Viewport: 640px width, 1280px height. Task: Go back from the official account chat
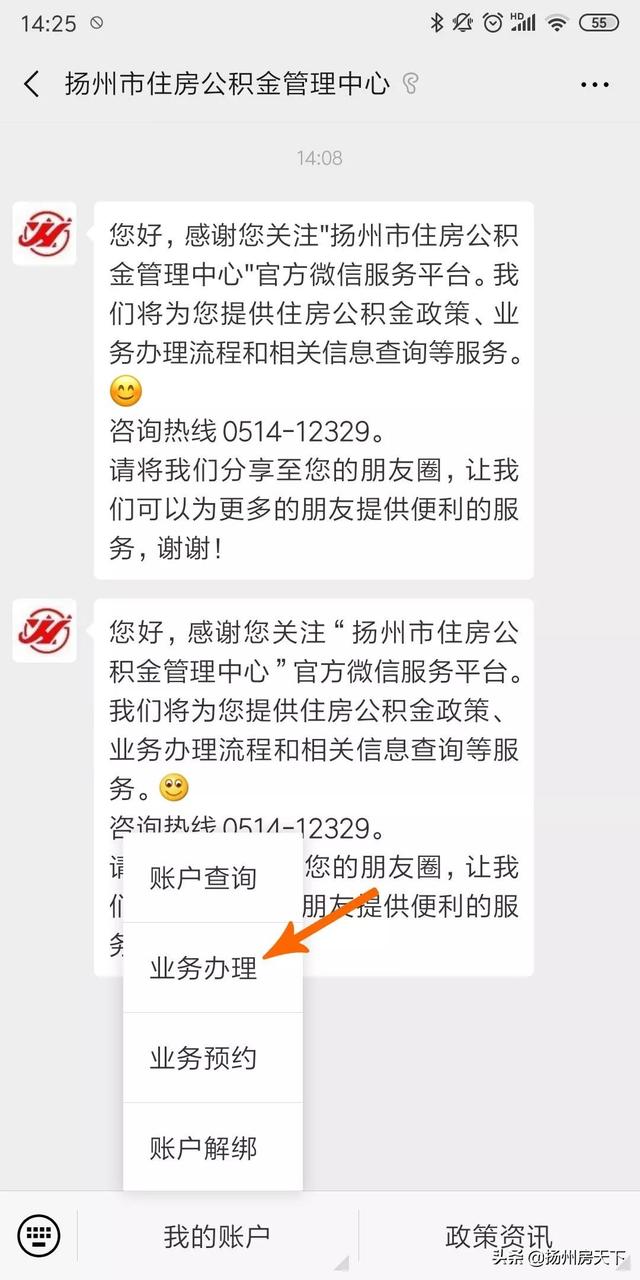click(32, 83)
